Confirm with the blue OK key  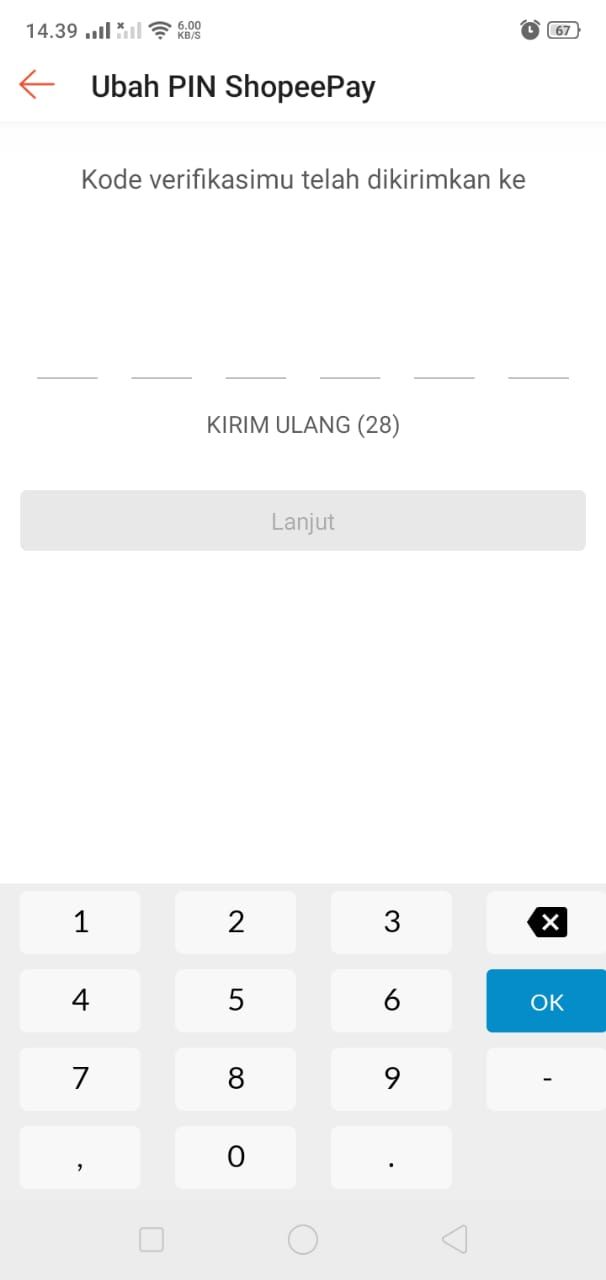547,1001
